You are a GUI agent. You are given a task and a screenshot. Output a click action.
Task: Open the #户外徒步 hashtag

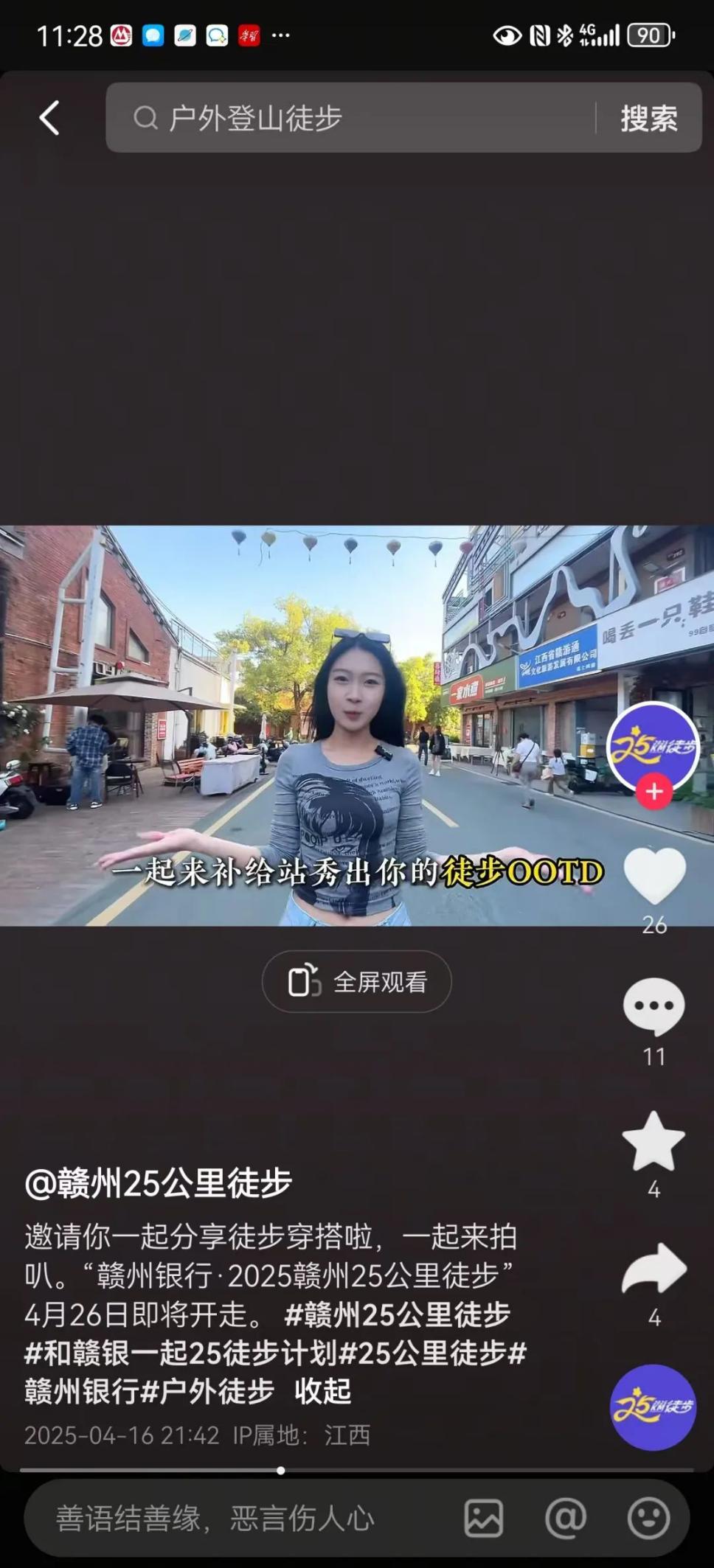pyautogui.click(x=207, y=1391)
